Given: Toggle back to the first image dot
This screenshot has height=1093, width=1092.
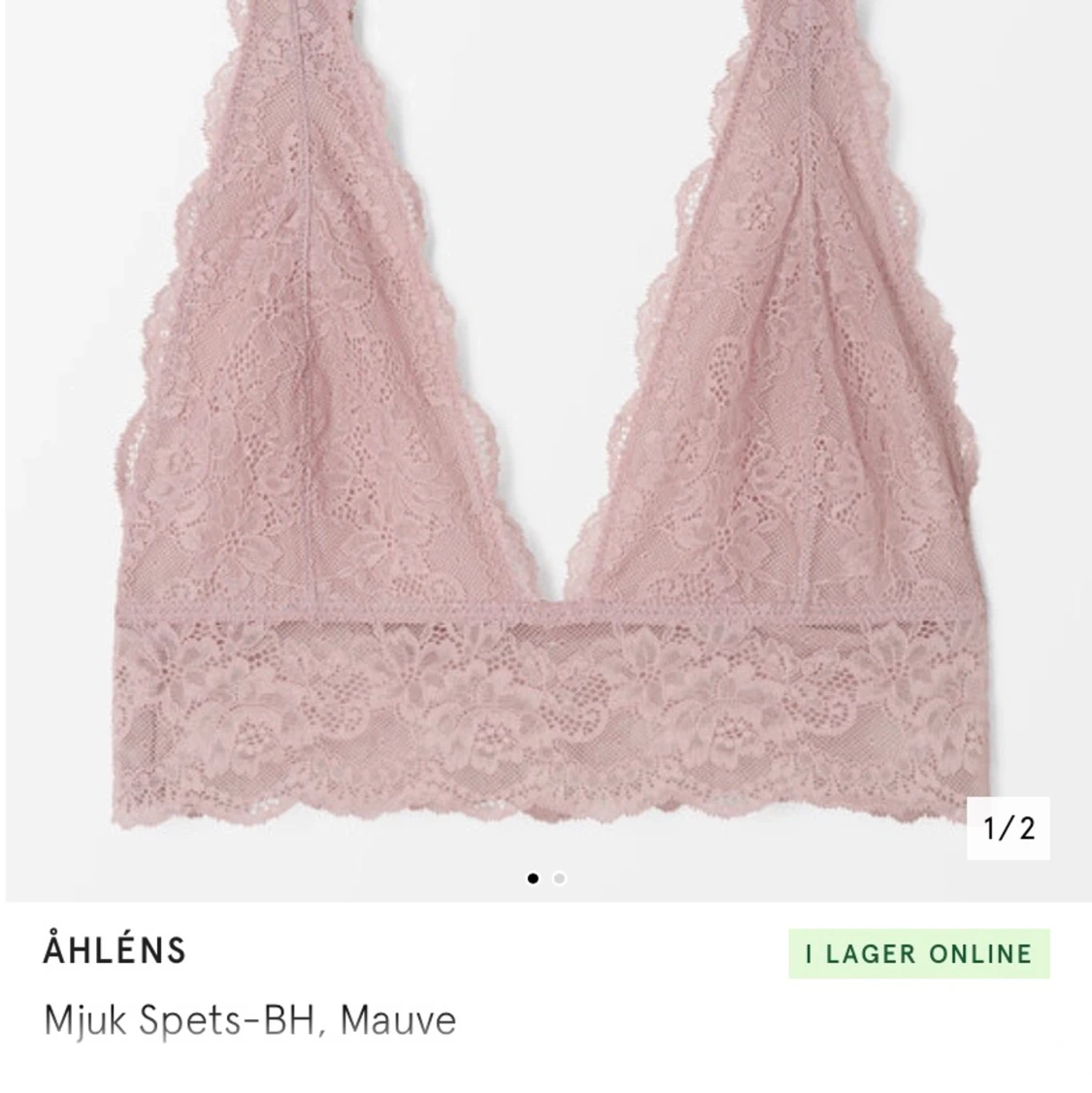Looking at the screenshot, I should 534,877.
